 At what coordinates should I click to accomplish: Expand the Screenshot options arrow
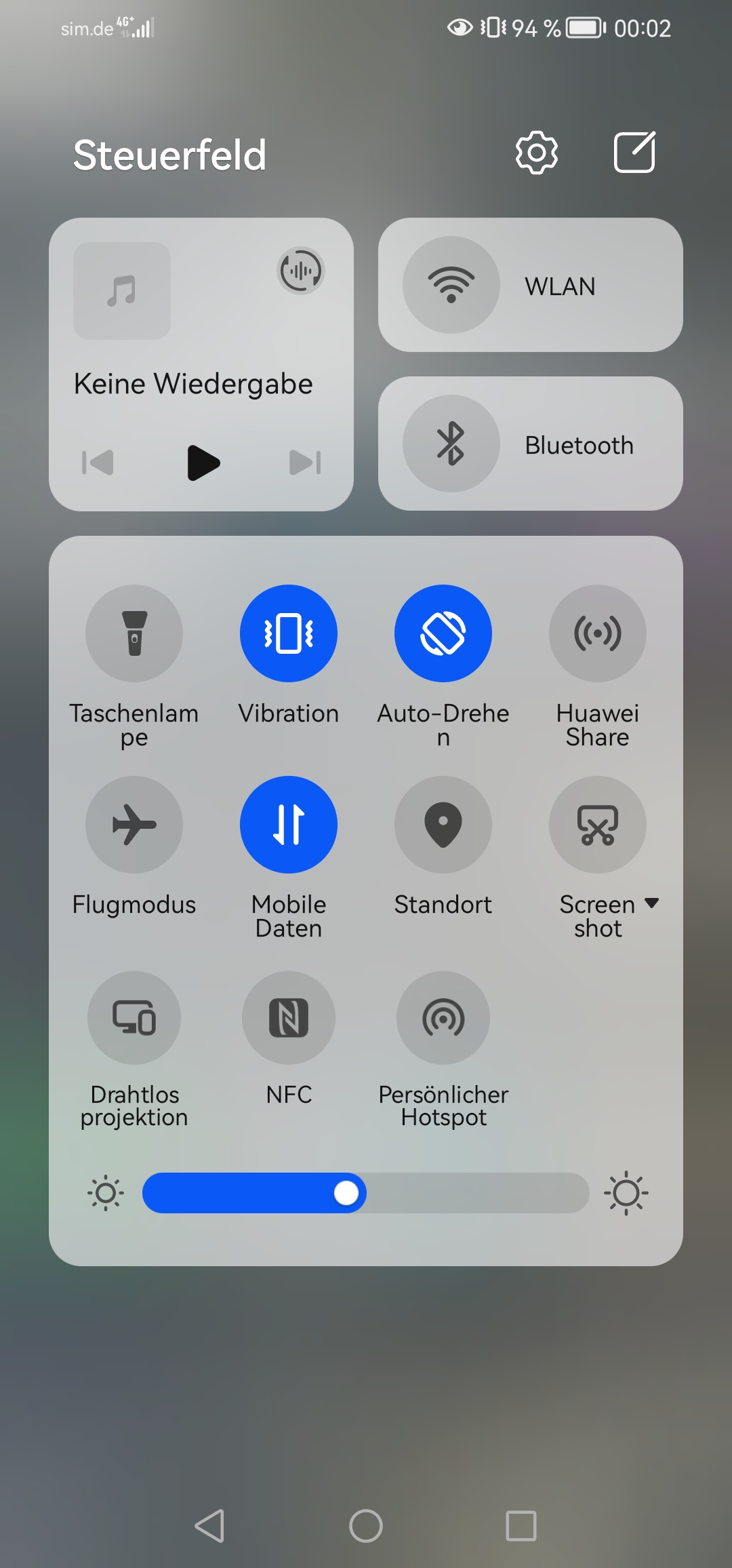coord(652,903)
